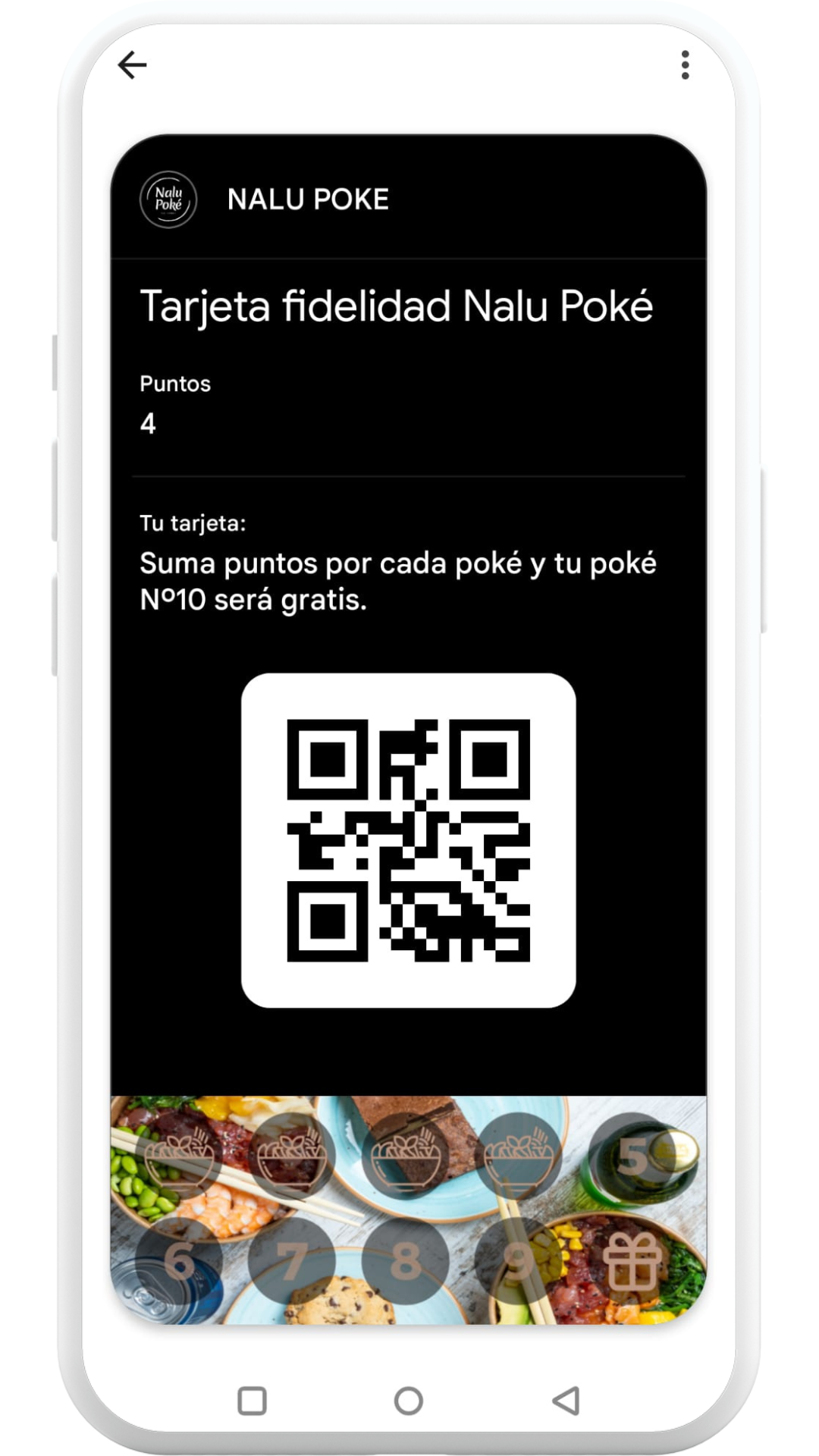Screen dimensions: 819x1456
Task: Open recent apps from navigation bar
Action: tap(252, 1401)
